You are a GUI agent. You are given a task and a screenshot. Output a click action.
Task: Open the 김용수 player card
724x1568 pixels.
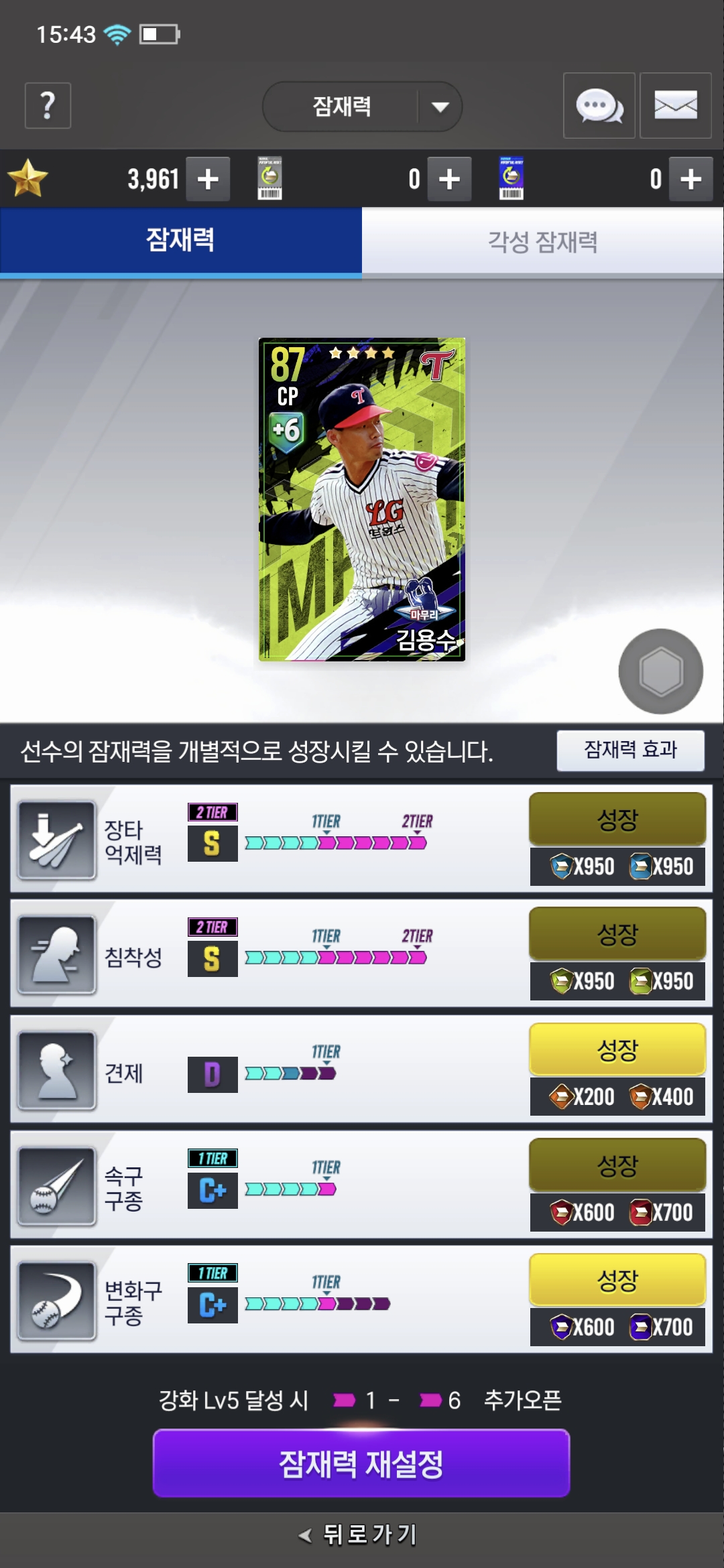[x=362, y=499]
